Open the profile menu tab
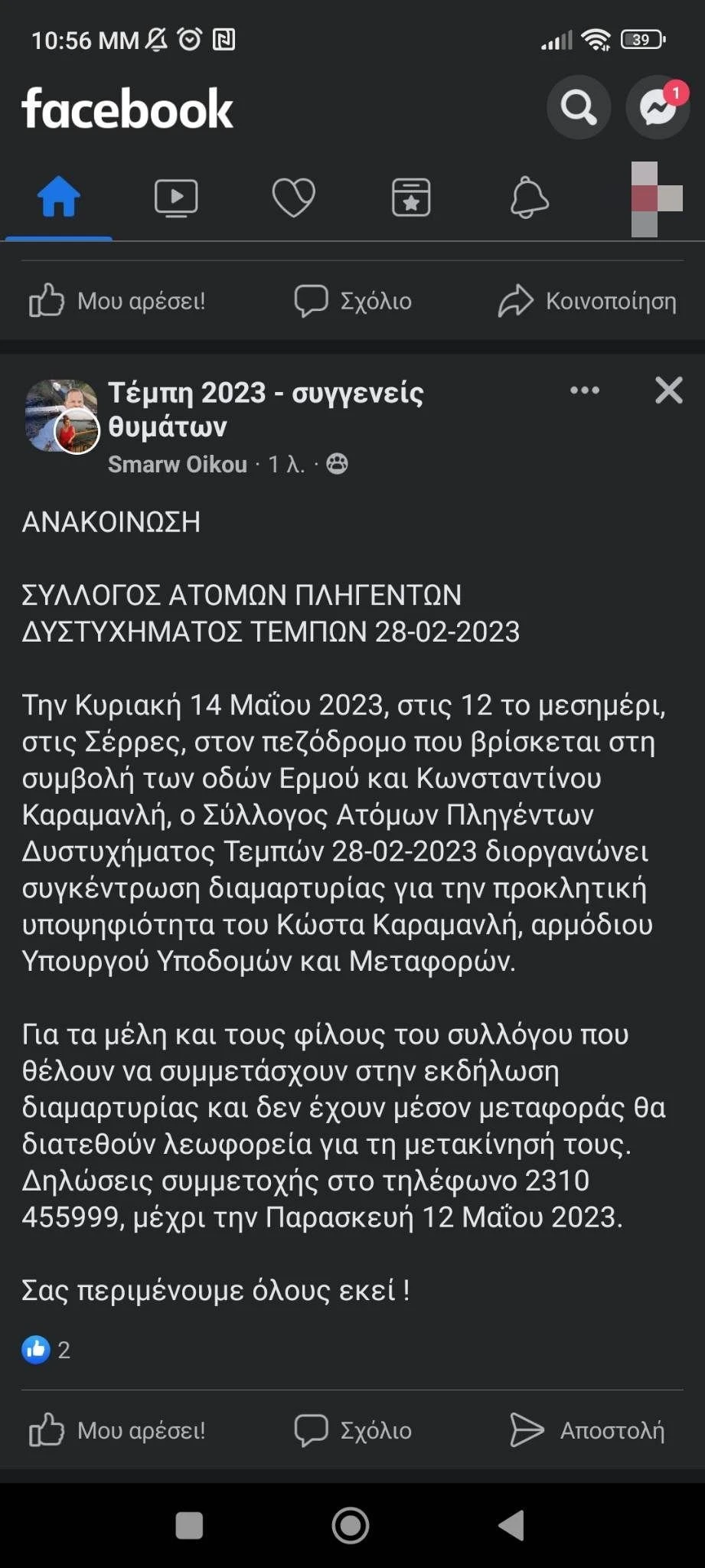 [x=655, y=199]
